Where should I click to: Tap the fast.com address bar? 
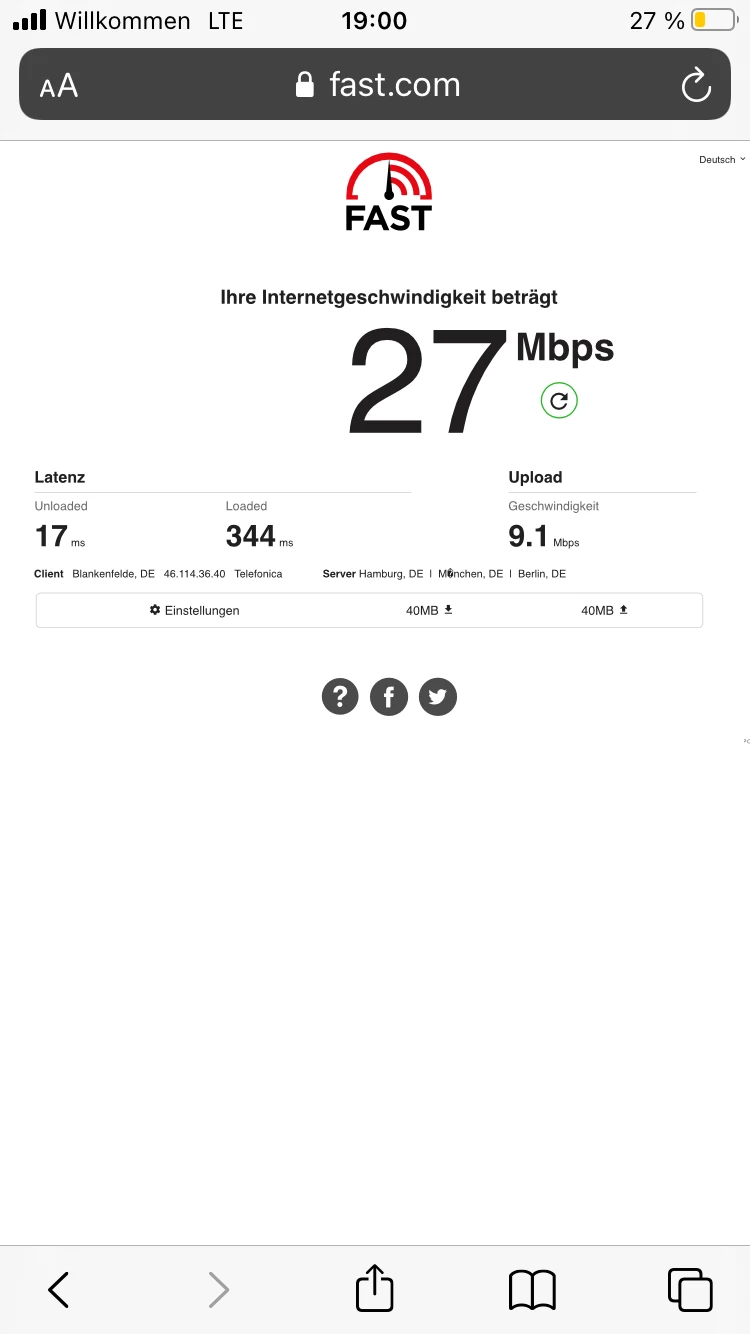378,85
